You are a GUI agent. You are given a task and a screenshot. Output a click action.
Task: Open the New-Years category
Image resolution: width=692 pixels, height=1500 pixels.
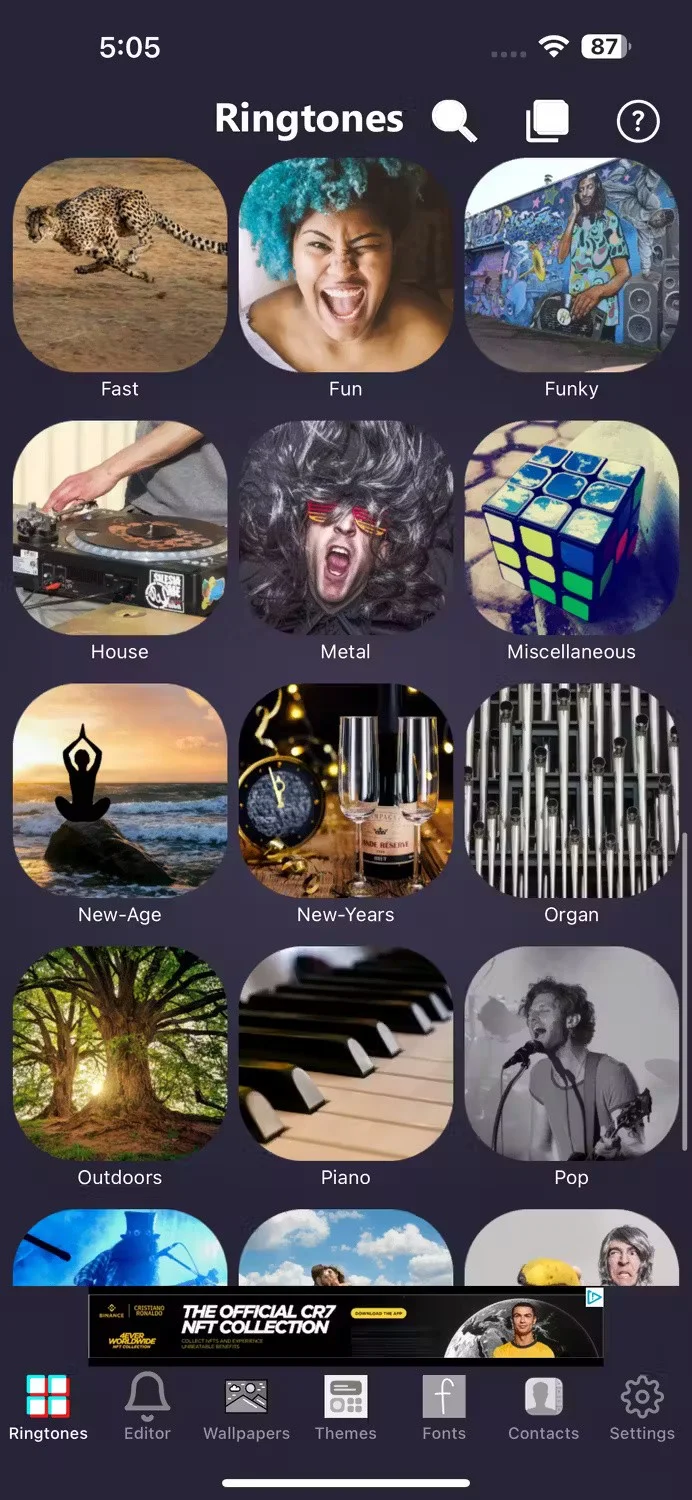tap(346, 791)
